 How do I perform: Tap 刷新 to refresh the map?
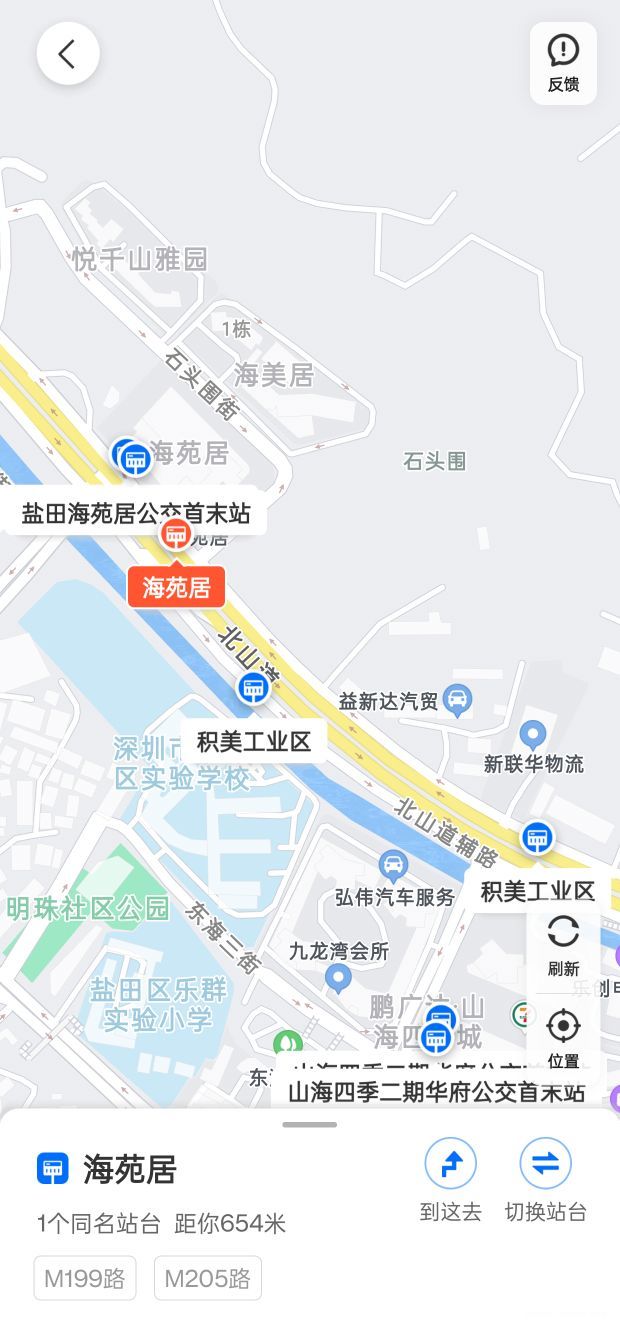(563, 944)
